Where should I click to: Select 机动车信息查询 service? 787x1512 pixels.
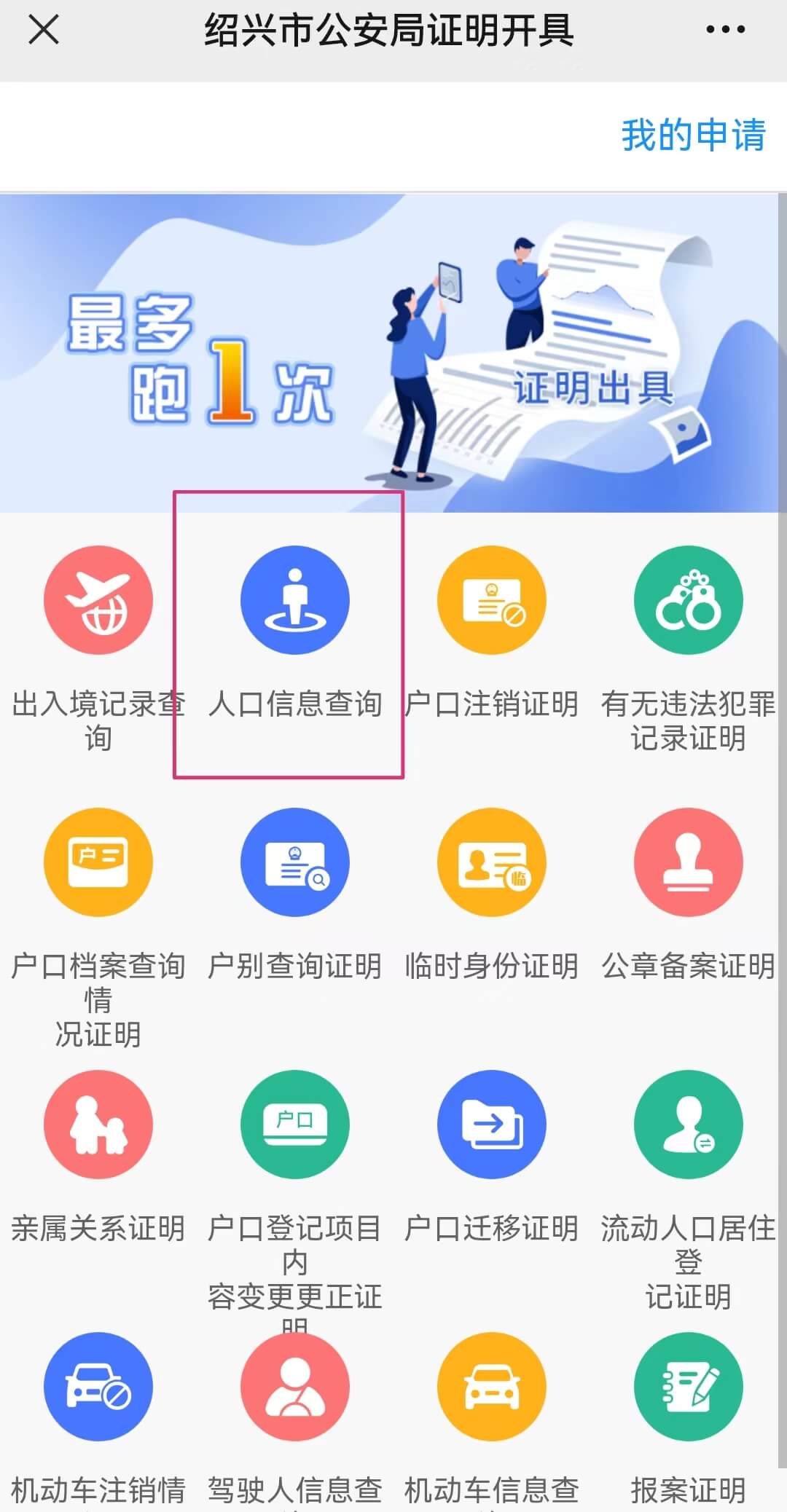(x=492, y=1387)
